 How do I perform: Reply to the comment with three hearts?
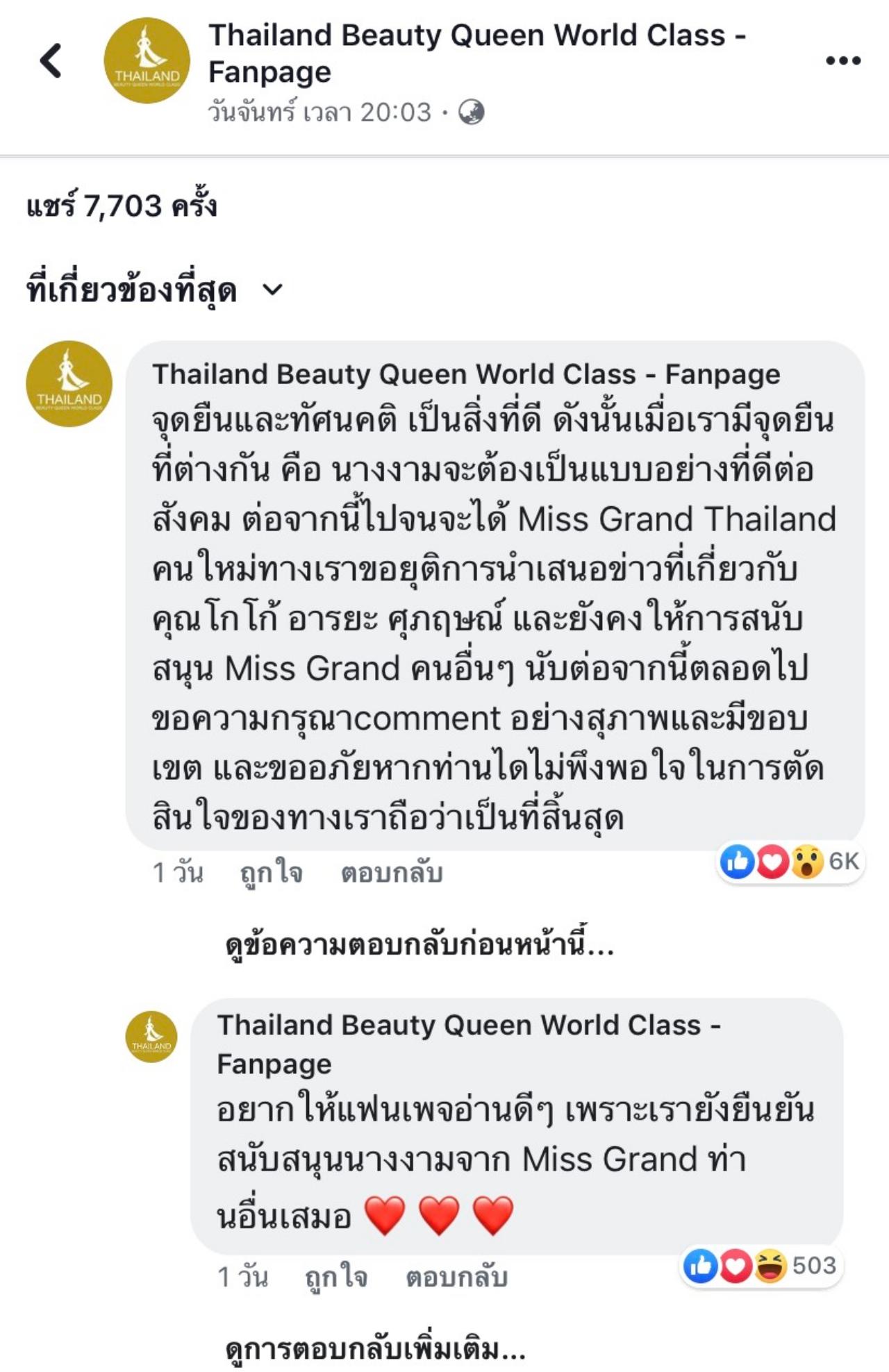point(456,1277)
